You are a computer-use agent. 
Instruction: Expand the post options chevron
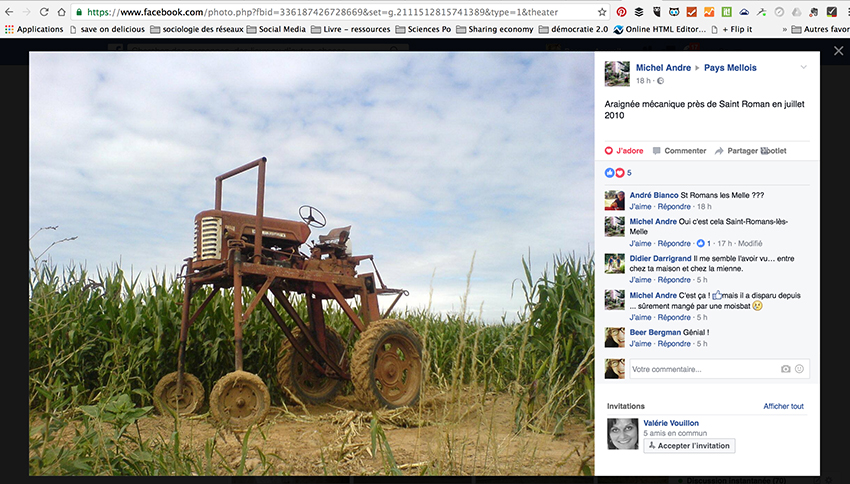[x=803, y=67]
